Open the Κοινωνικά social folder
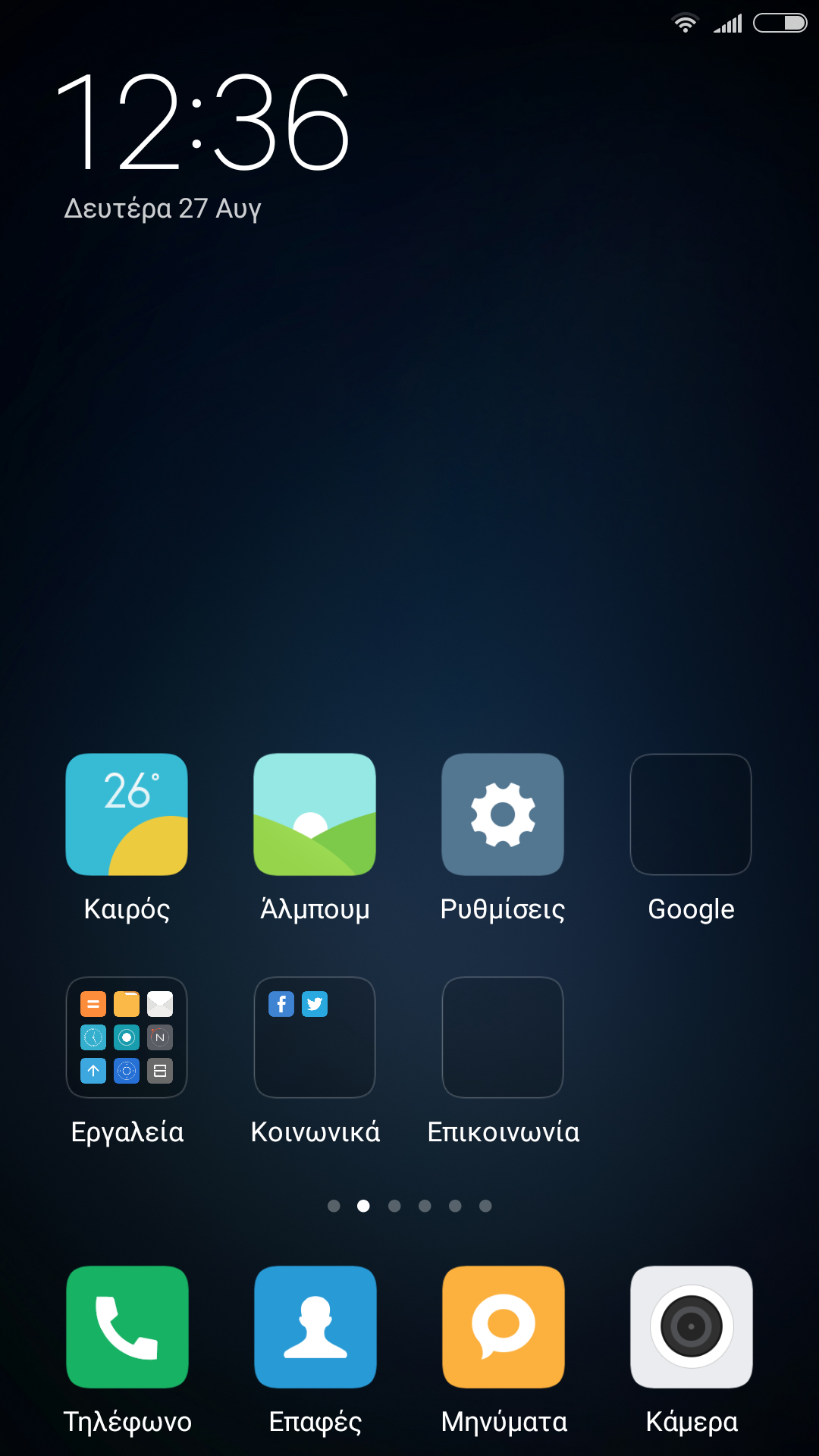Image resolution: width=819 pixels, height=1456 pixels. pos(315,1037)
